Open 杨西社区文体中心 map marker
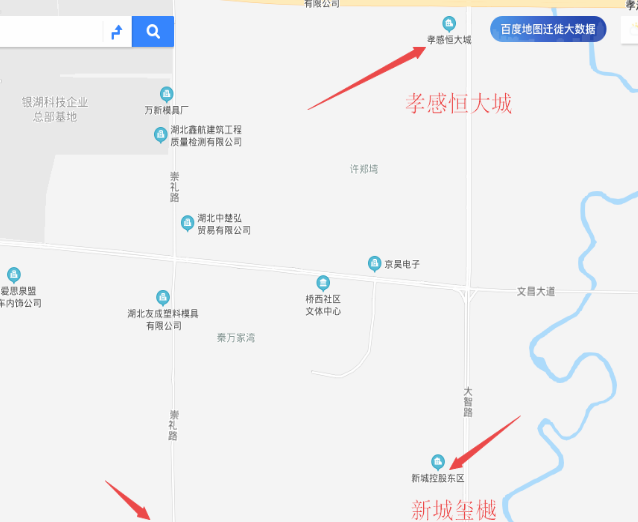Image resolution: width=638 pixels, height=522 pixels. point(323,283)
